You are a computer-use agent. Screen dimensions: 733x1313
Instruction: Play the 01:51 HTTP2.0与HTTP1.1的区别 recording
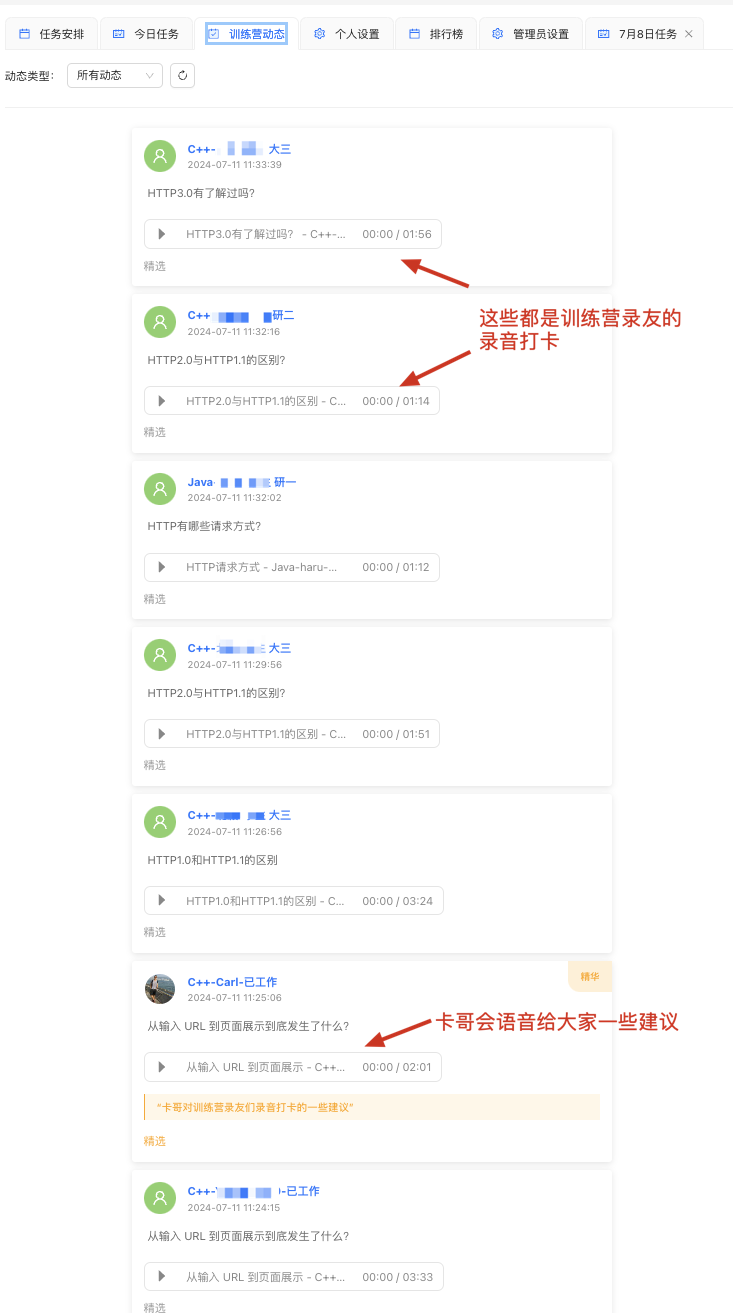[162, 734]
